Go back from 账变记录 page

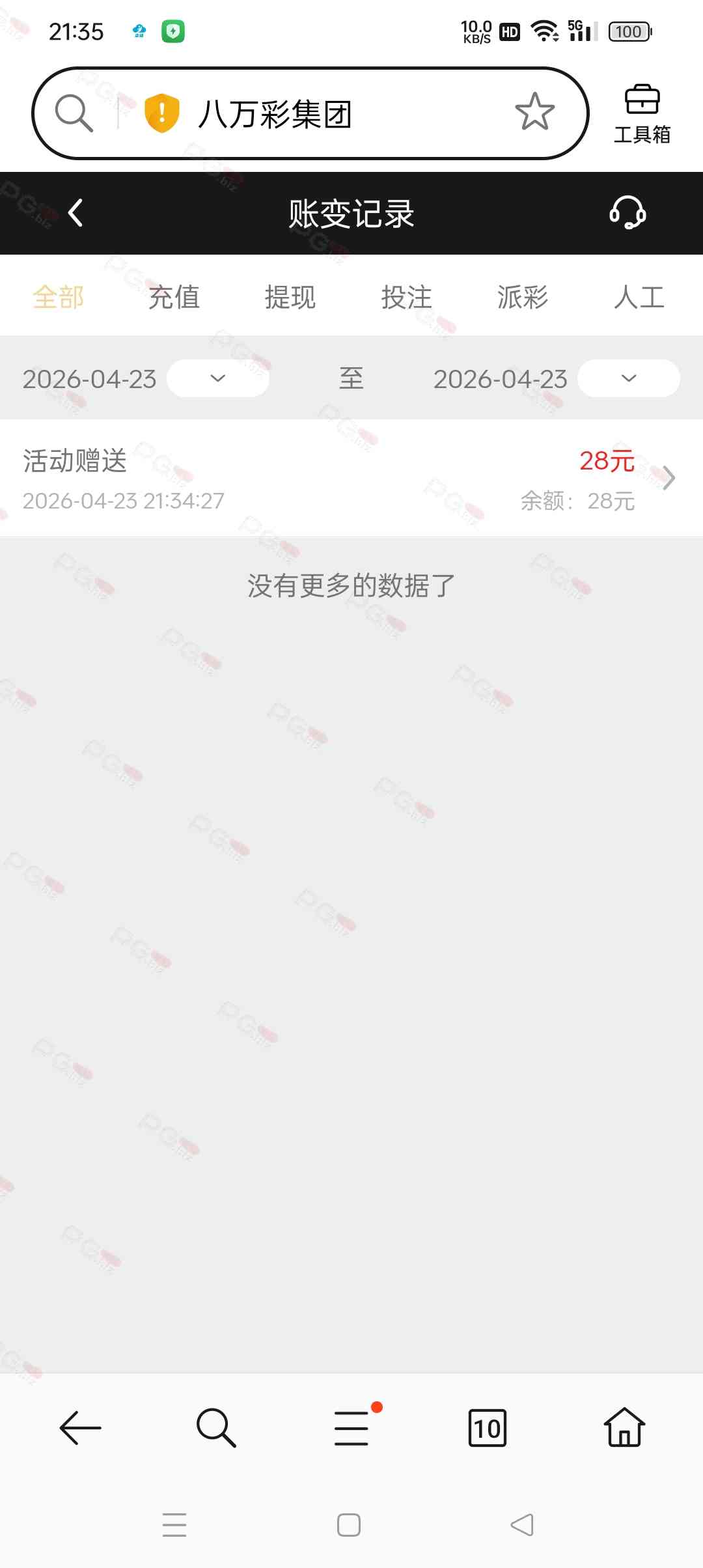point(76,213)
